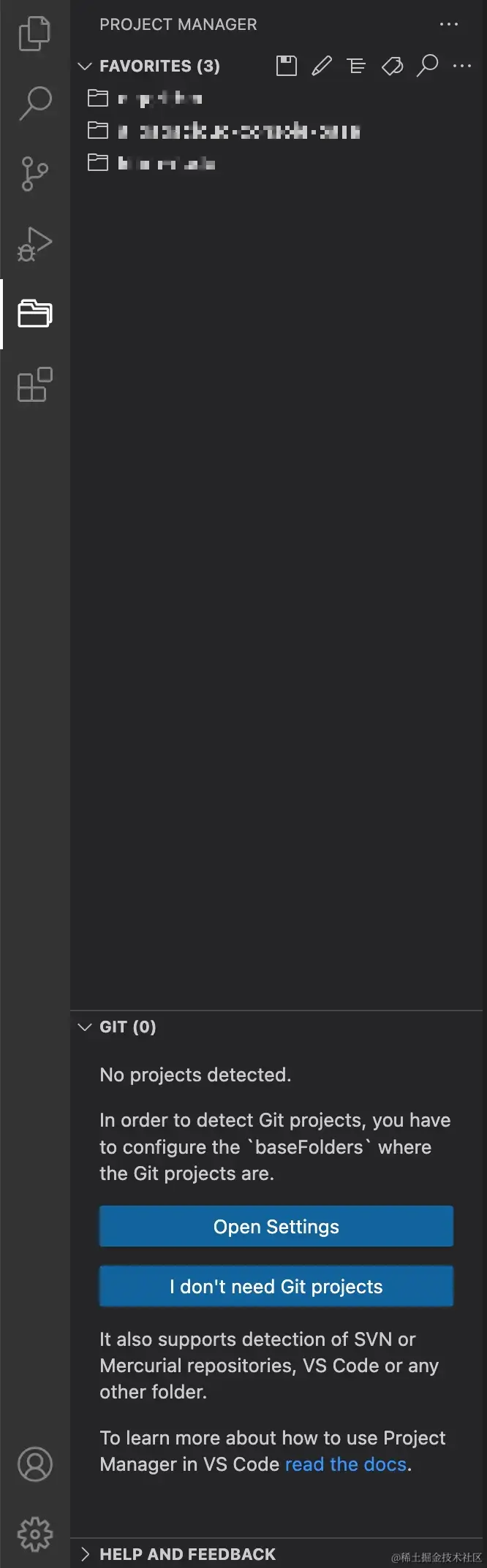Screen dimensions: 487x1568
Task: Open the Project Manager view icon
Action: click(34, 314)
